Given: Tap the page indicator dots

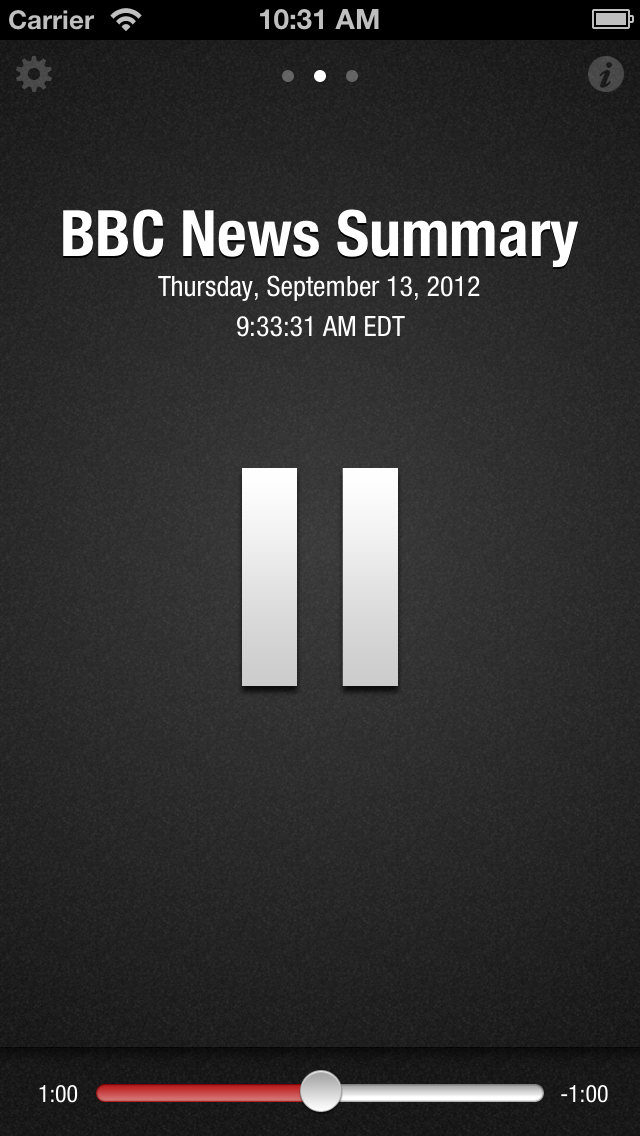Looking at the screenshot, I should click(x=320, y=76).
